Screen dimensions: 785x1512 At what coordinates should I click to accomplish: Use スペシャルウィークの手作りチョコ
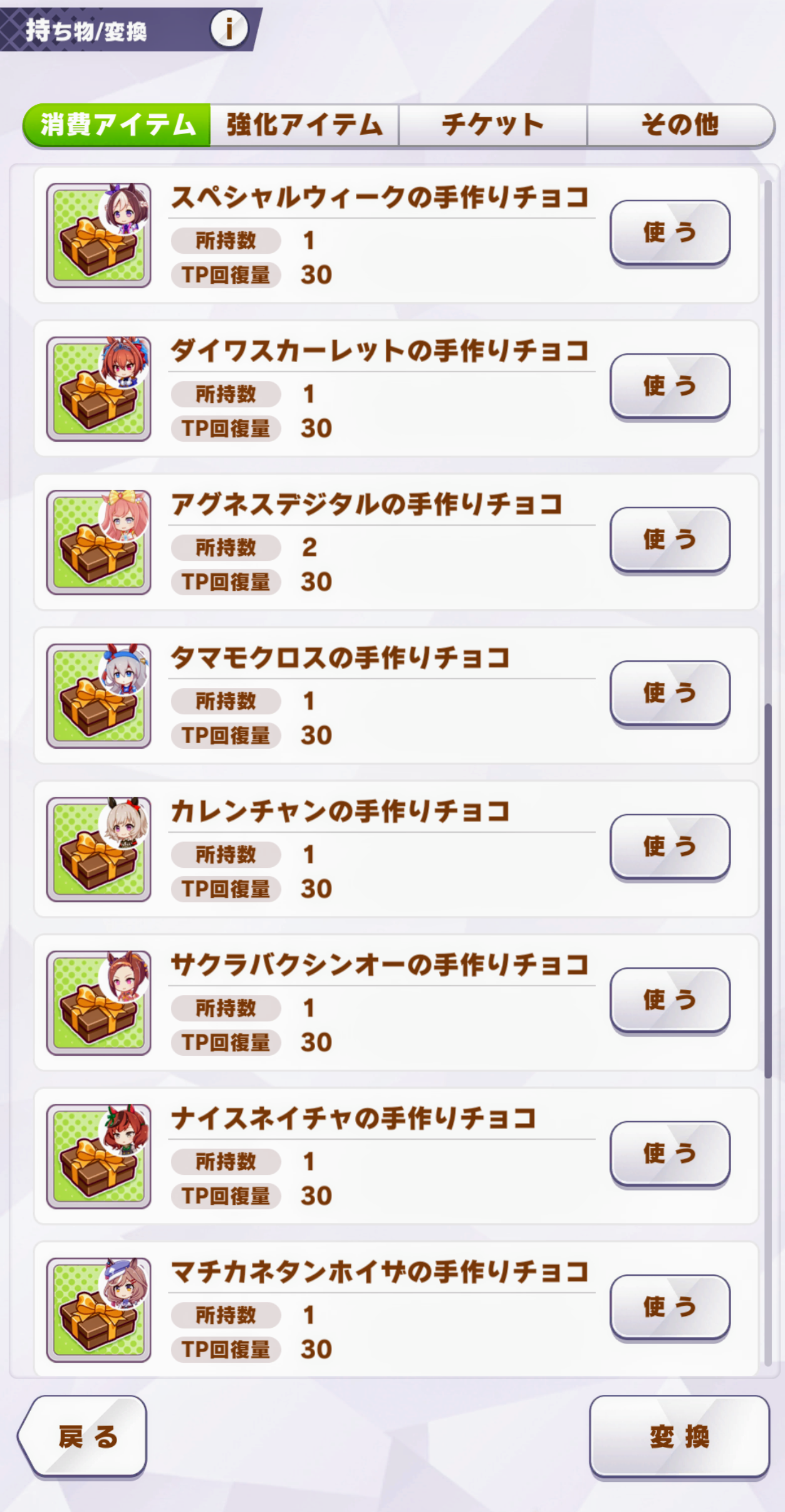[670, 232]
